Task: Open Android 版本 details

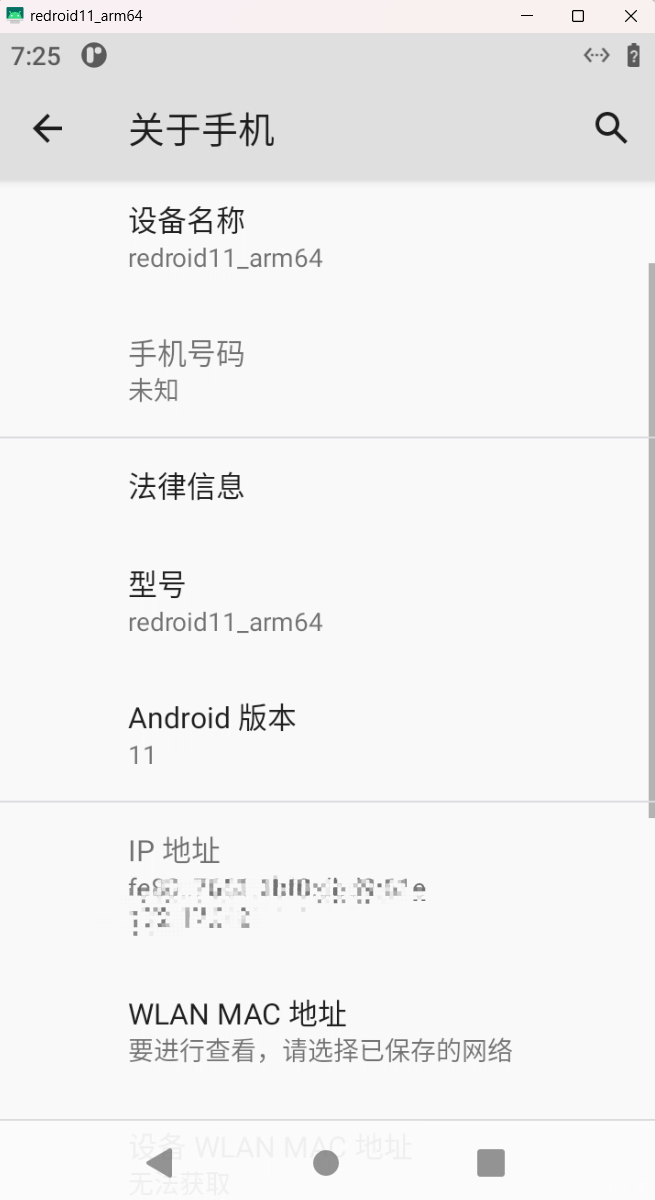Action: click(327, 735)
